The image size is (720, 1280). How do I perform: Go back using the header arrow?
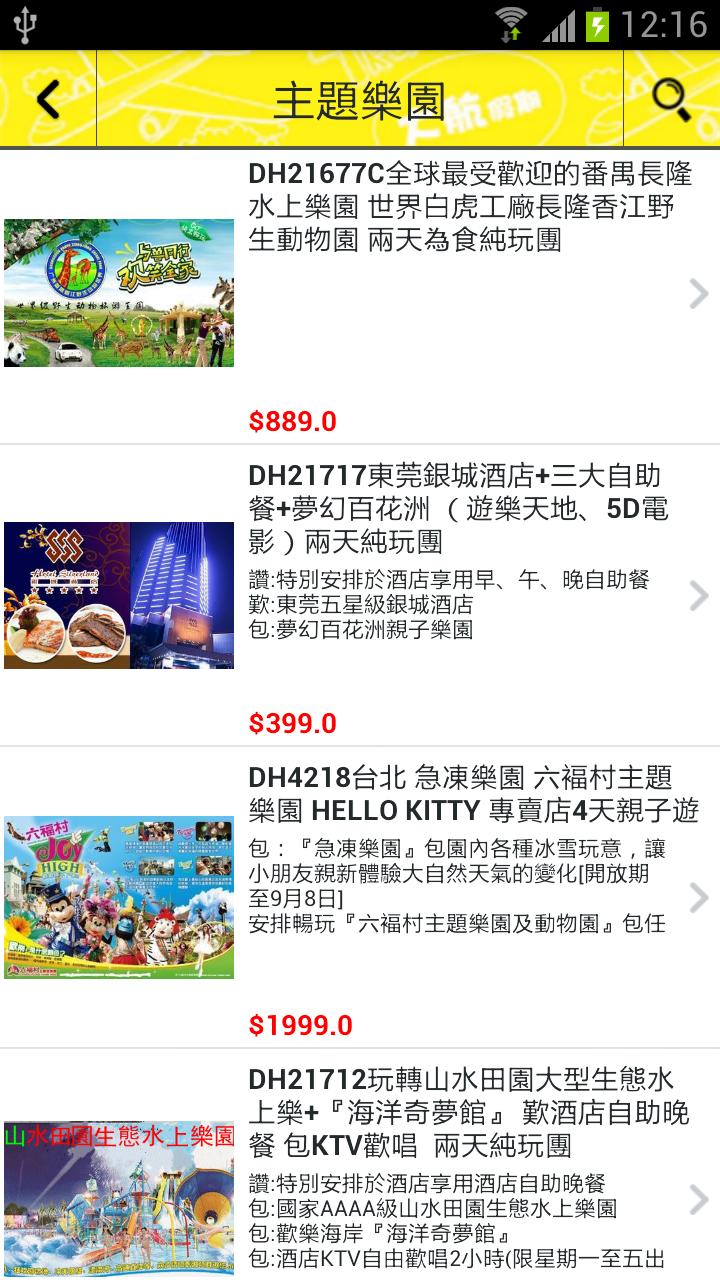coord(47,99)
